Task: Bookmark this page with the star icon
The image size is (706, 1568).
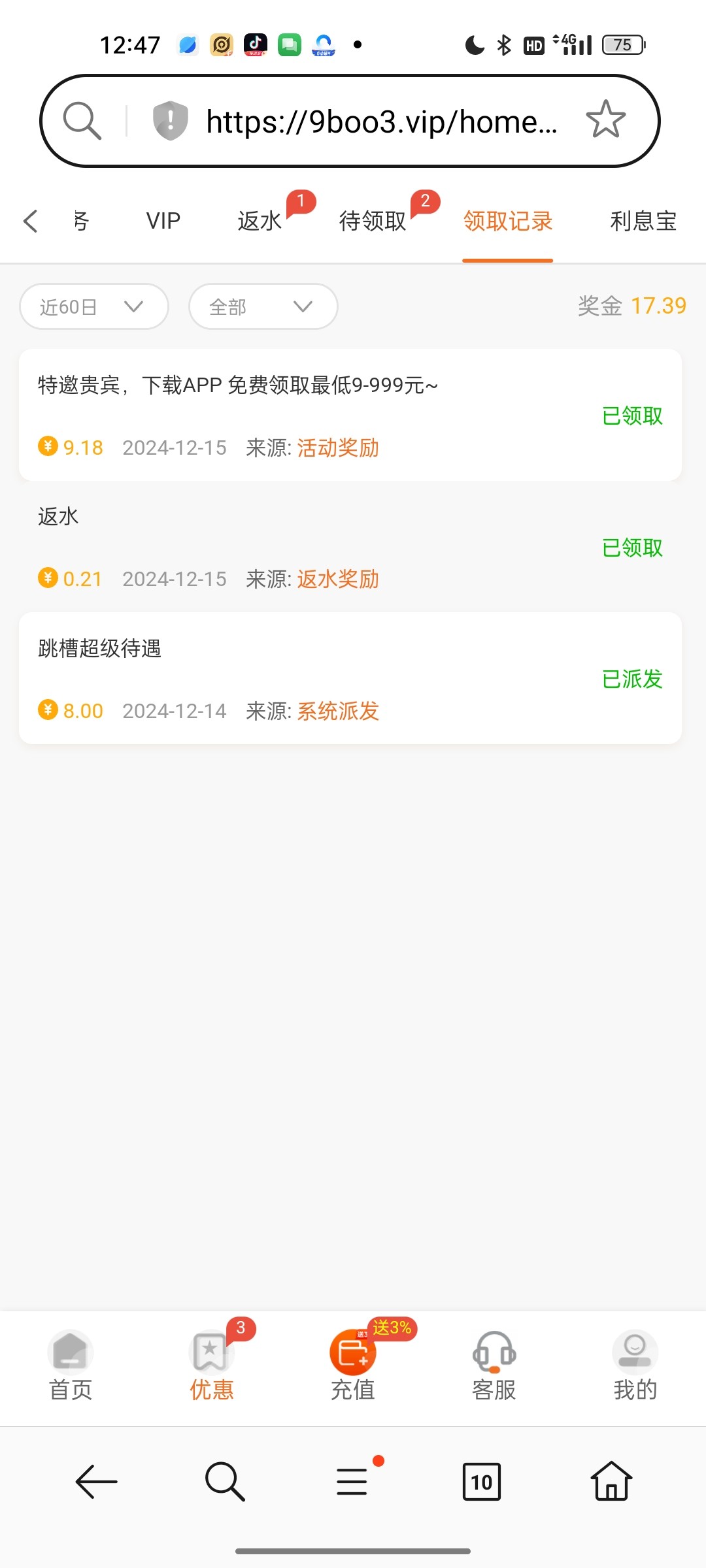Action: pyautogui.click(x=605, y=120)
